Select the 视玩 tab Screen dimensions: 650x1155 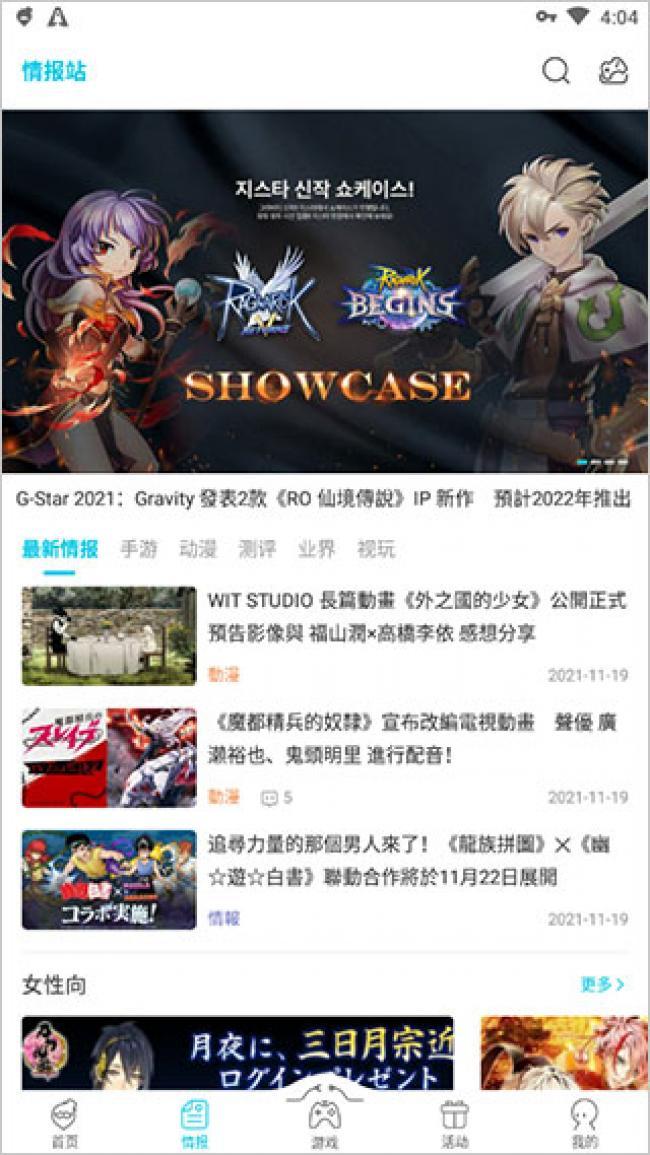[376, 549]
